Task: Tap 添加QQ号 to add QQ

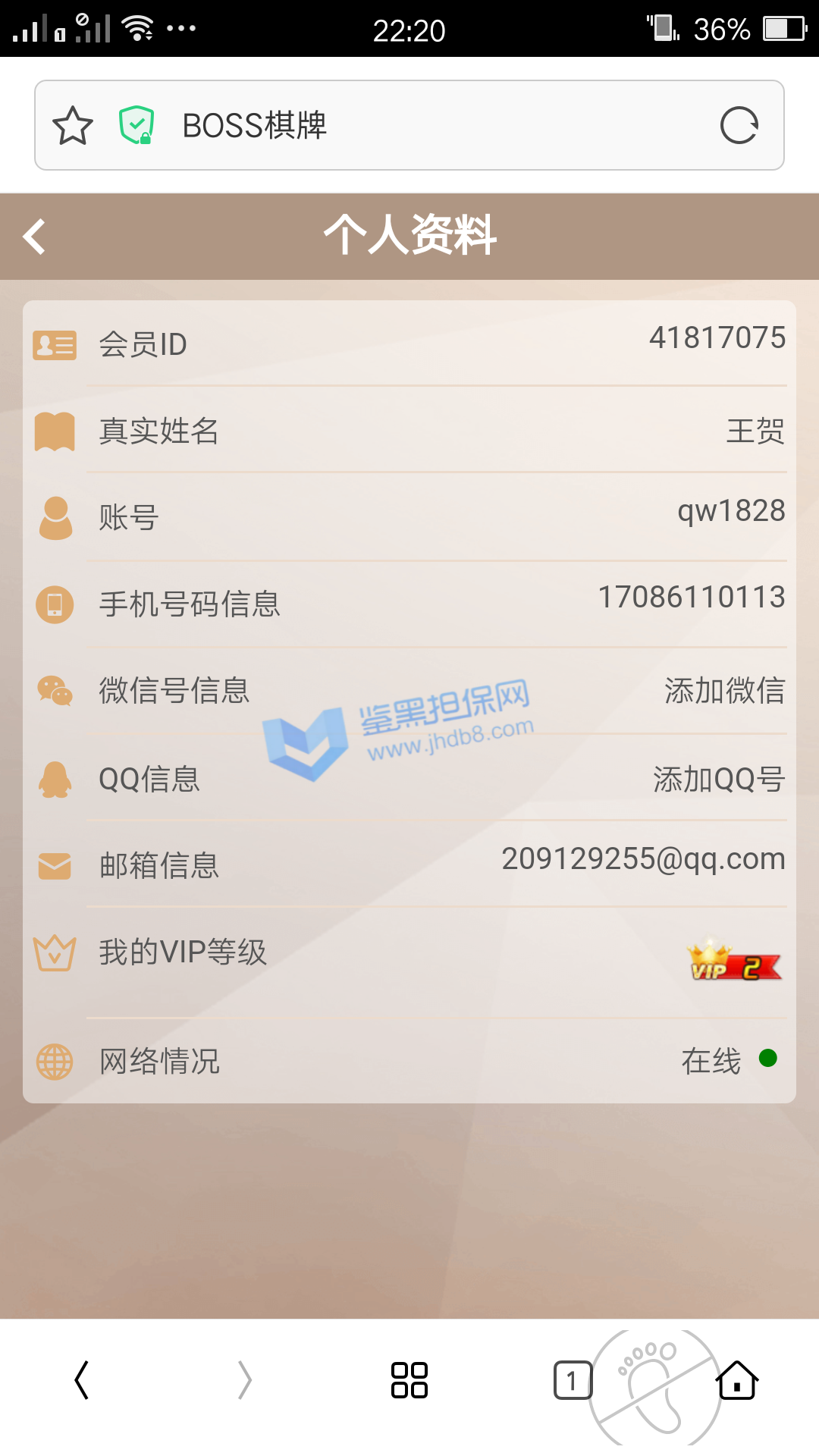Action: [x=718, y=779]
